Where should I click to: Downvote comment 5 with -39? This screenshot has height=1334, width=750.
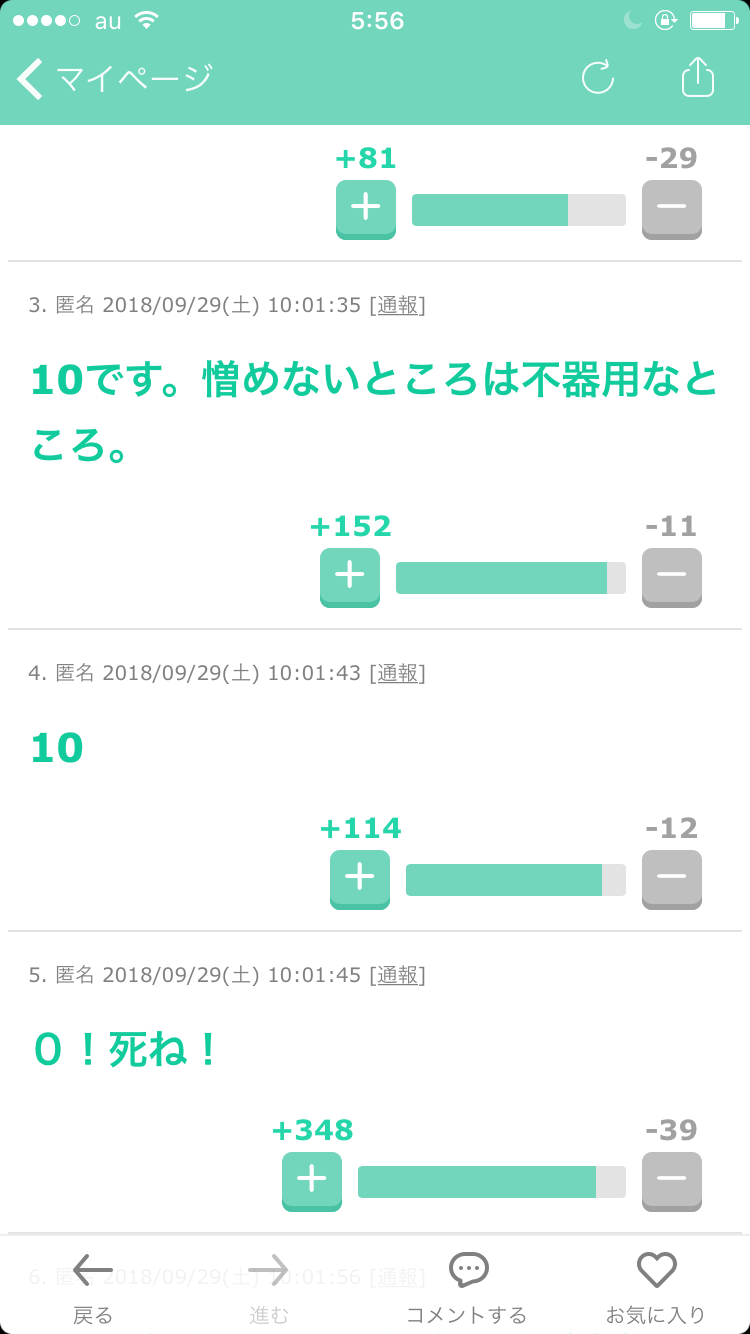click(672, 1182)
